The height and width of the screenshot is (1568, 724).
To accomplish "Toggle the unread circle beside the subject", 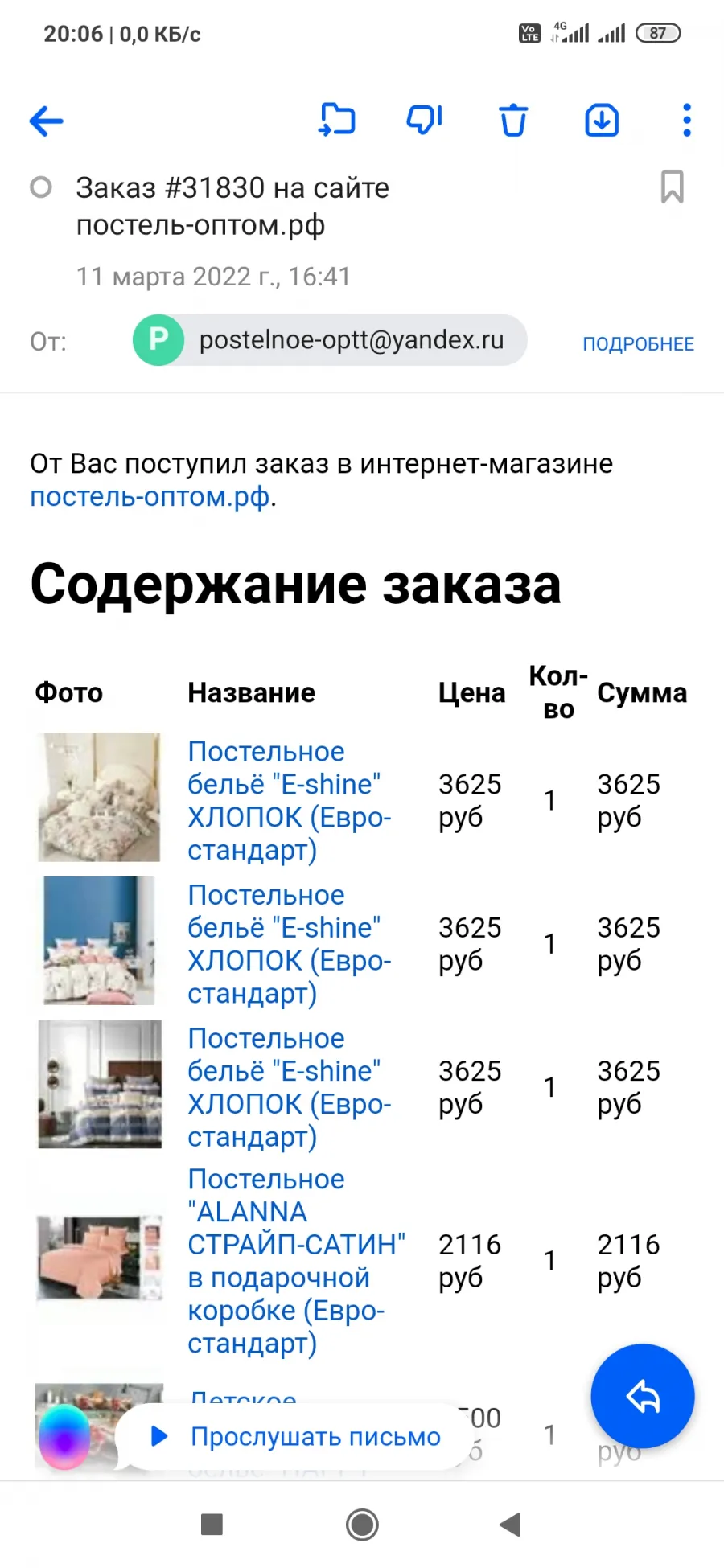I will click(x=41, y=187).
